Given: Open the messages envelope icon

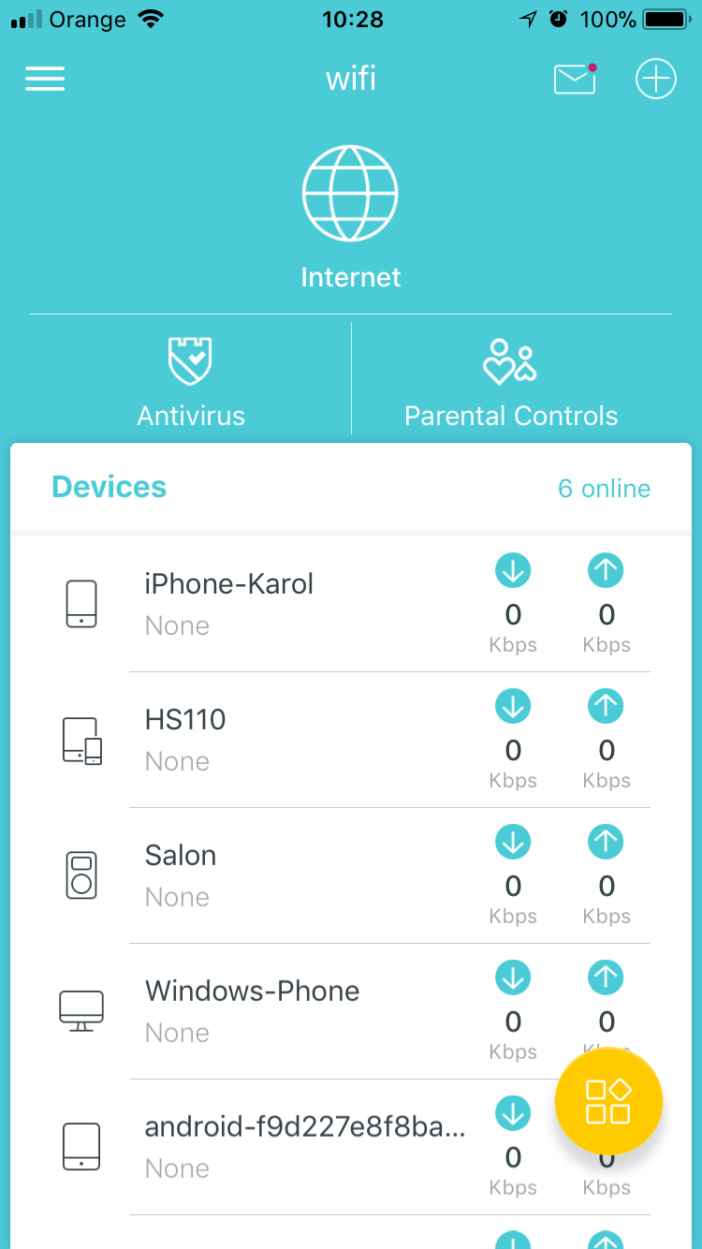Looking at the screenshot, I should 575,79.
